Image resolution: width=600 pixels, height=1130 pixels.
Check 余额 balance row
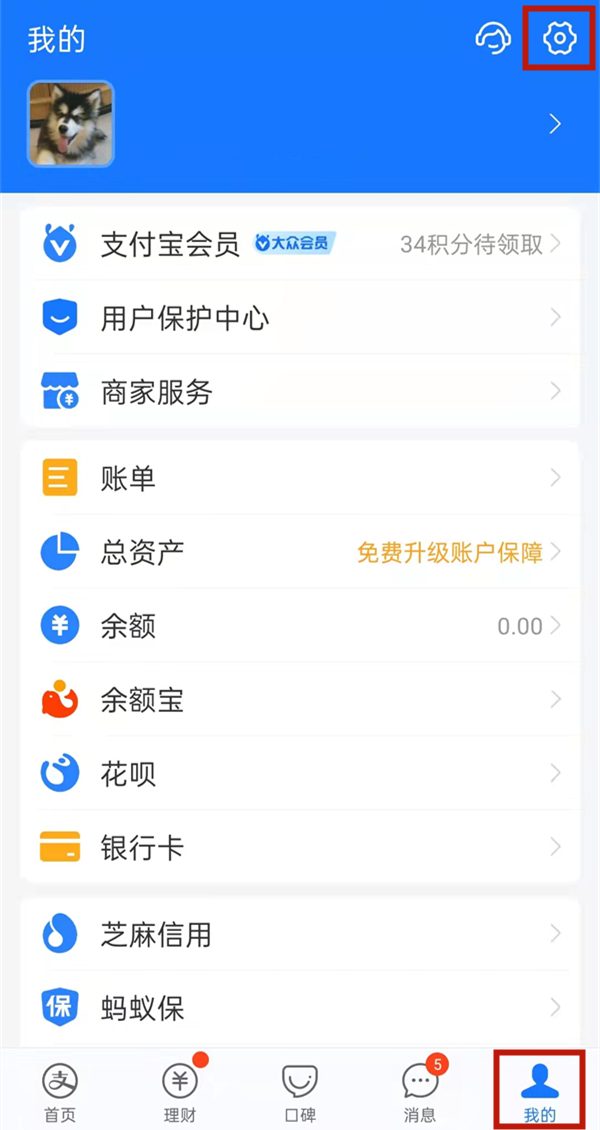point(300,626)
